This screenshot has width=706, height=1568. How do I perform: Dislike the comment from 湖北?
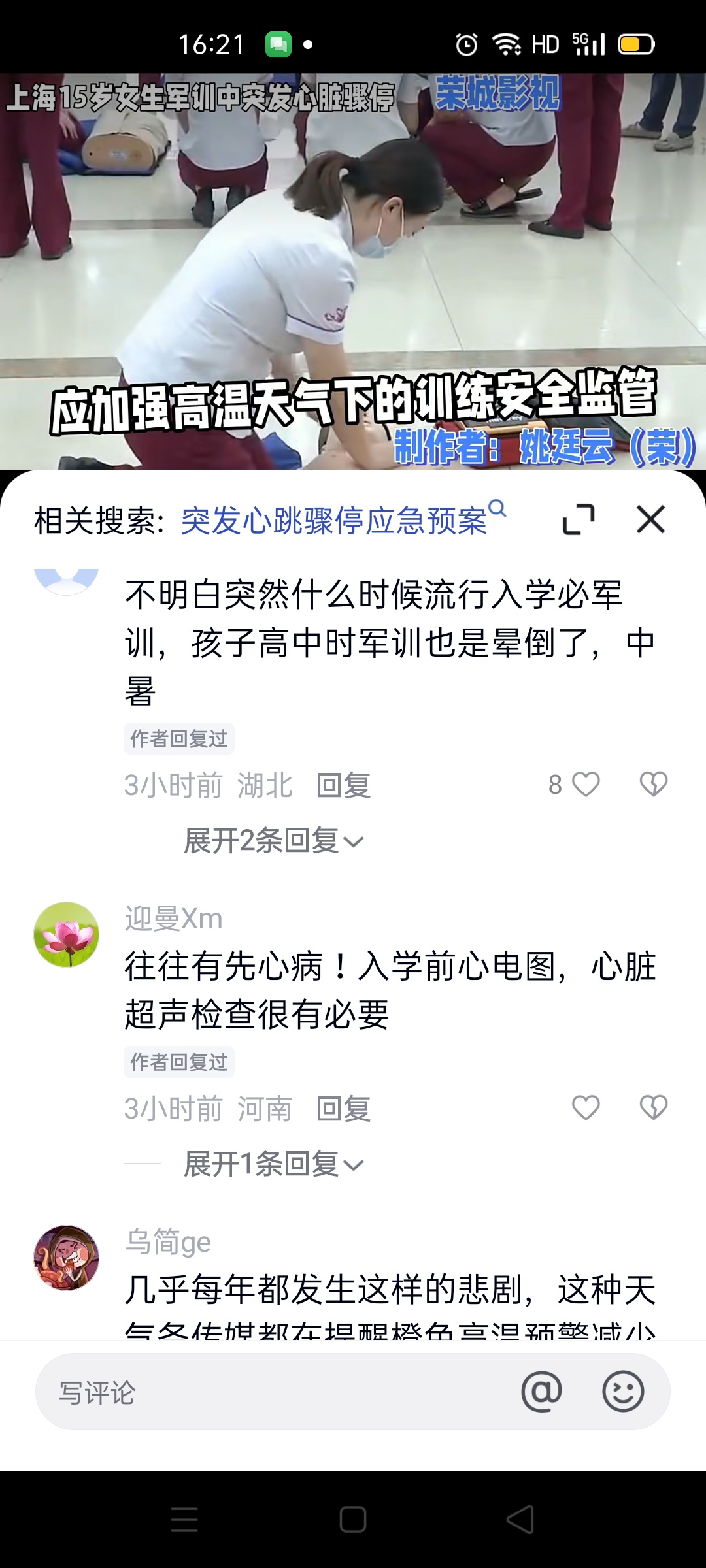653,784
